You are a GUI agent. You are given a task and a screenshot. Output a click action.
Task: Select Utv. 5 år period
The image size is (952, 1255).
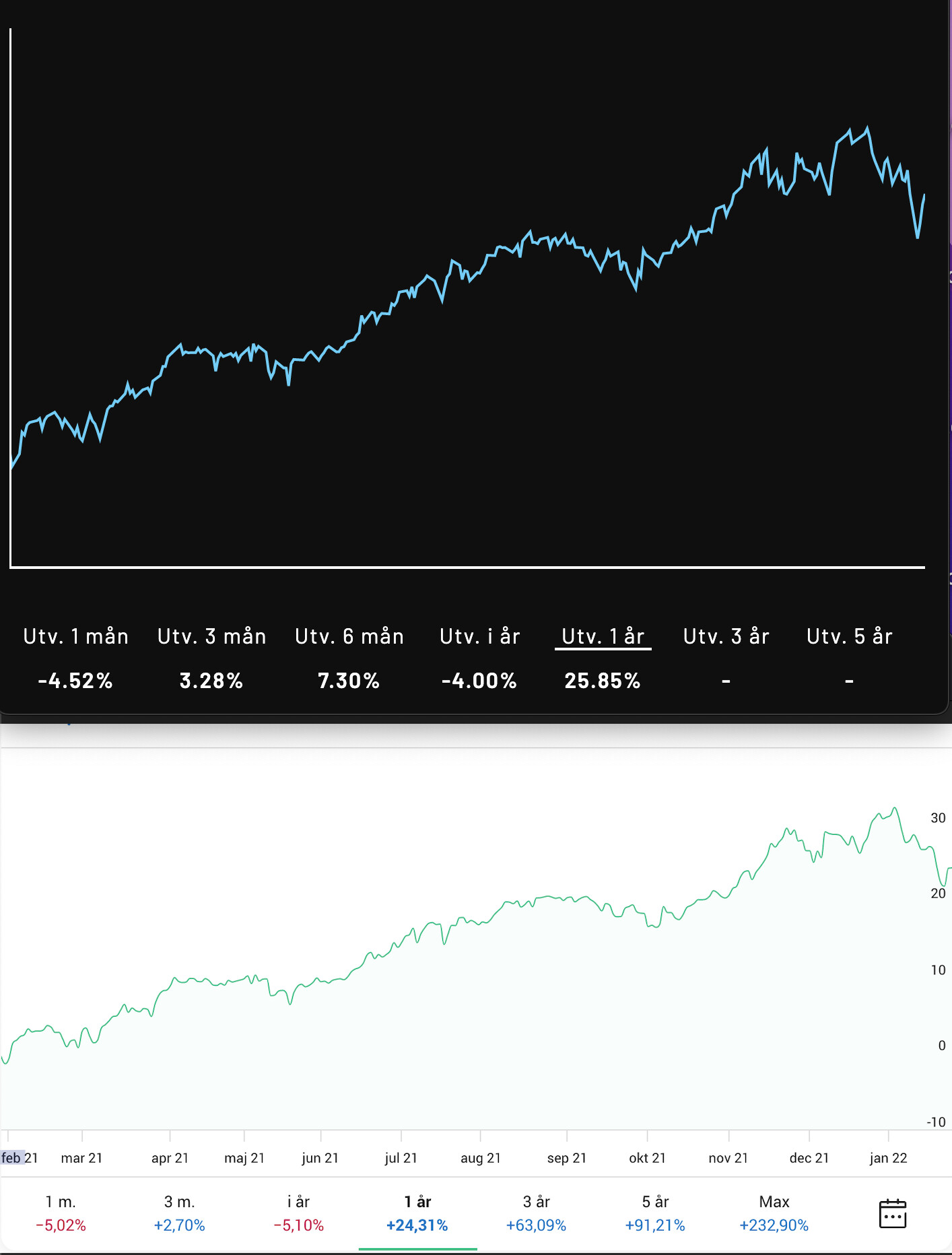coord(849,637)
